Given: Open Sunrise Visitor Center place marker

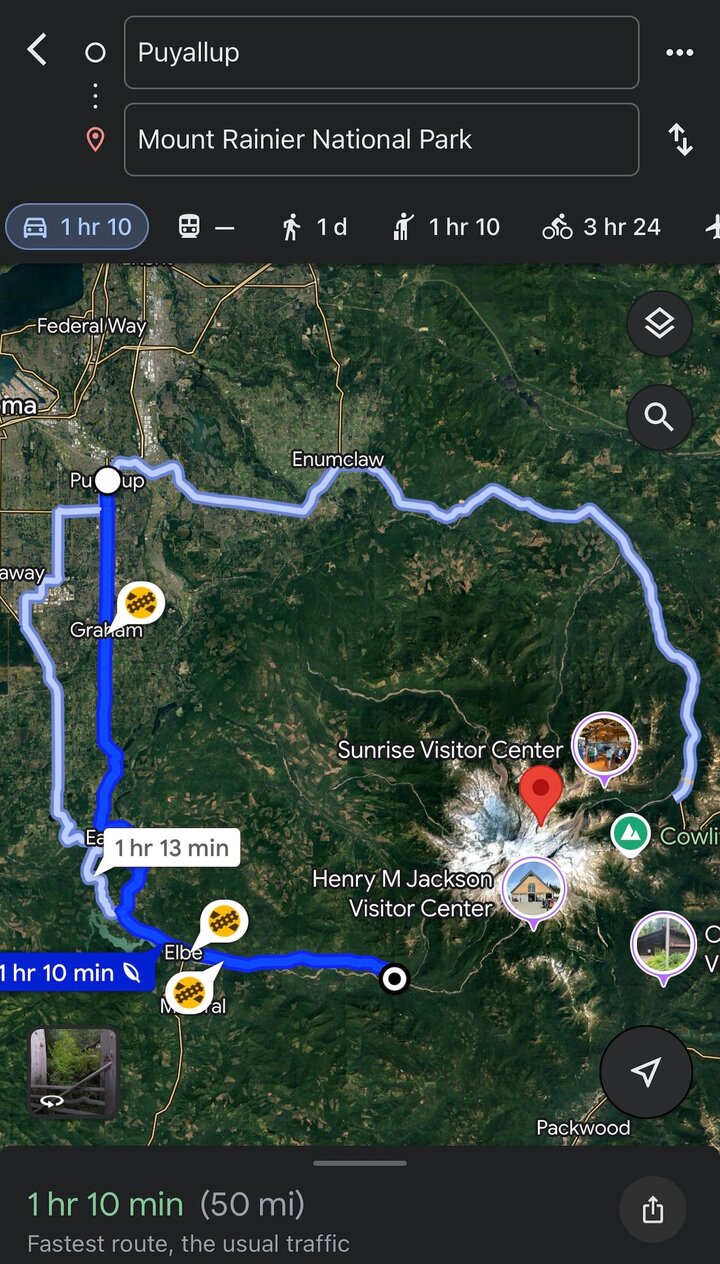Looking at the screenshot, I should pos(605,746).
